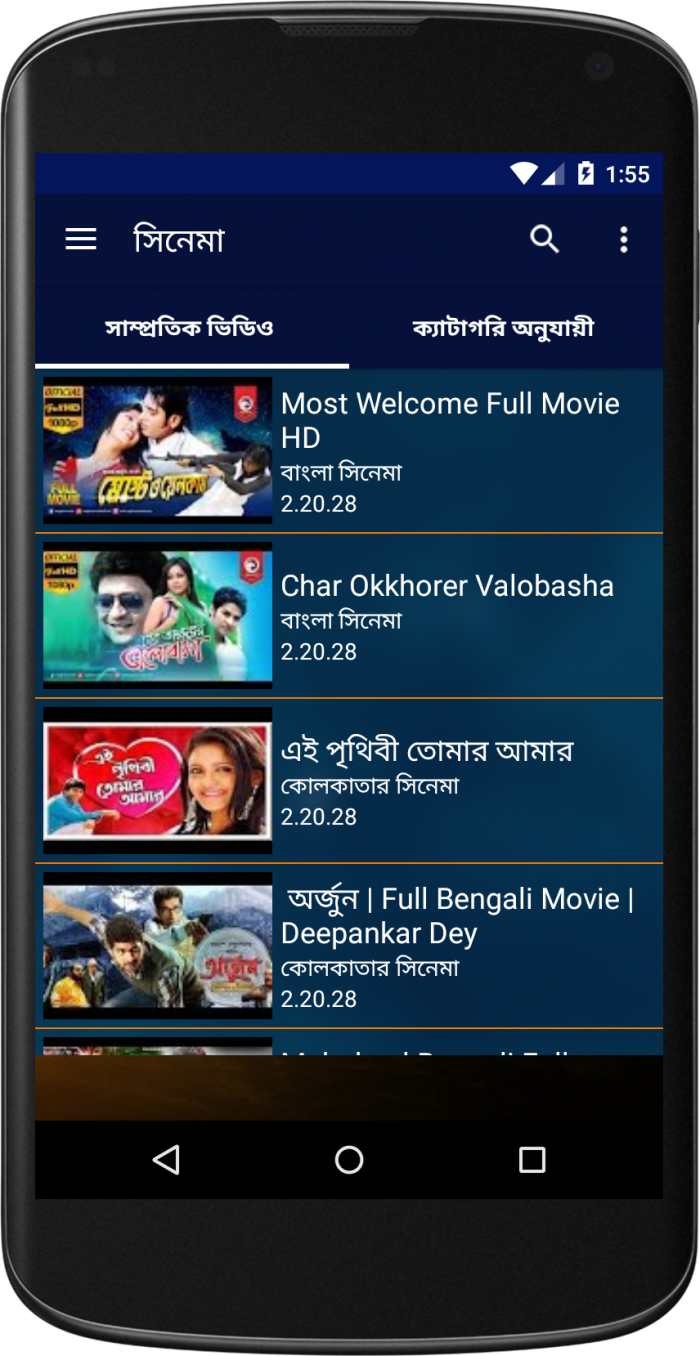
Task: Switch to সাম্প্রতিক ভিডিও tab
Action: pos(190,328)
